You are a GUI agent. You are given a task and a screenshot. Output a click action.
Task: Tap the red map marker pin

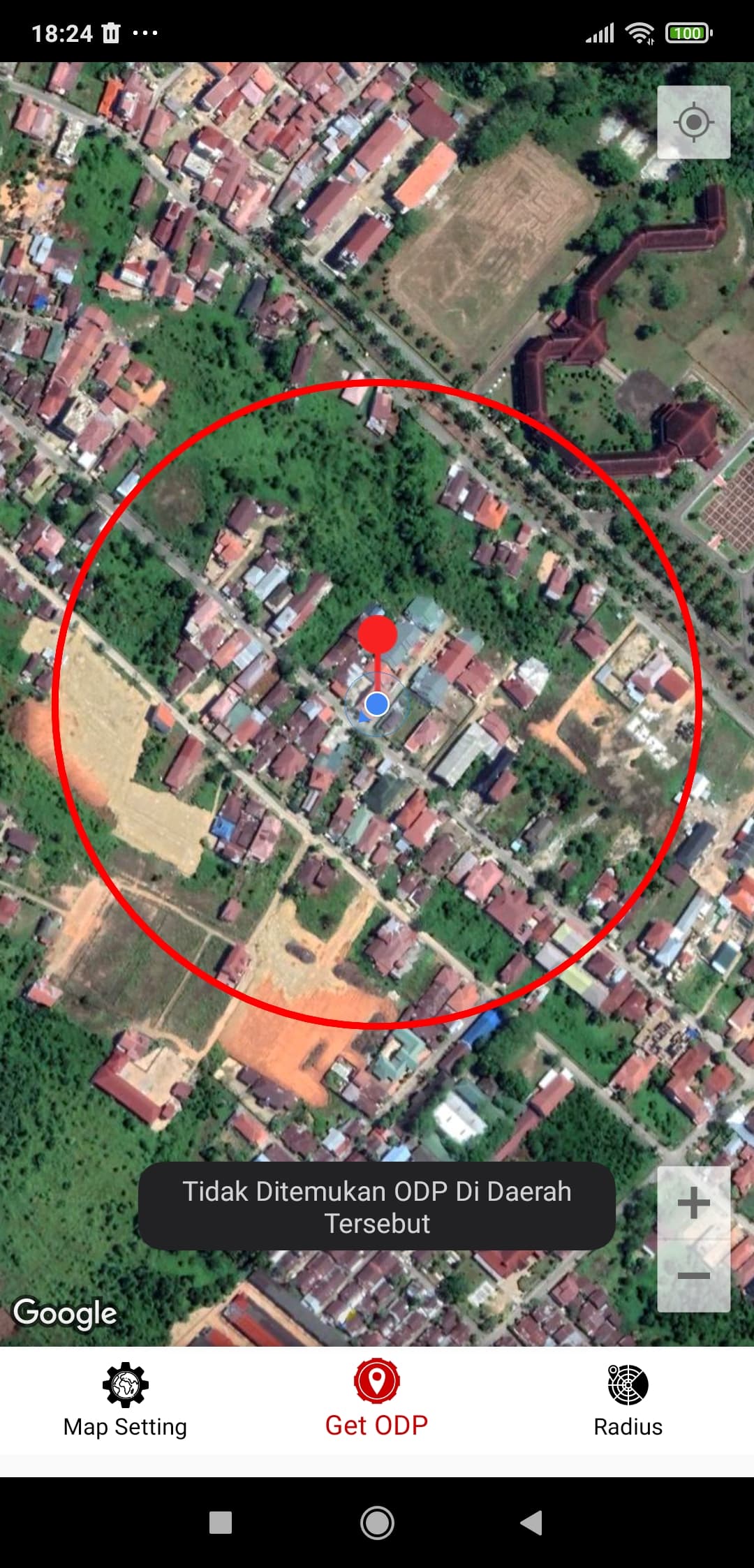click(x=378, y=635)
